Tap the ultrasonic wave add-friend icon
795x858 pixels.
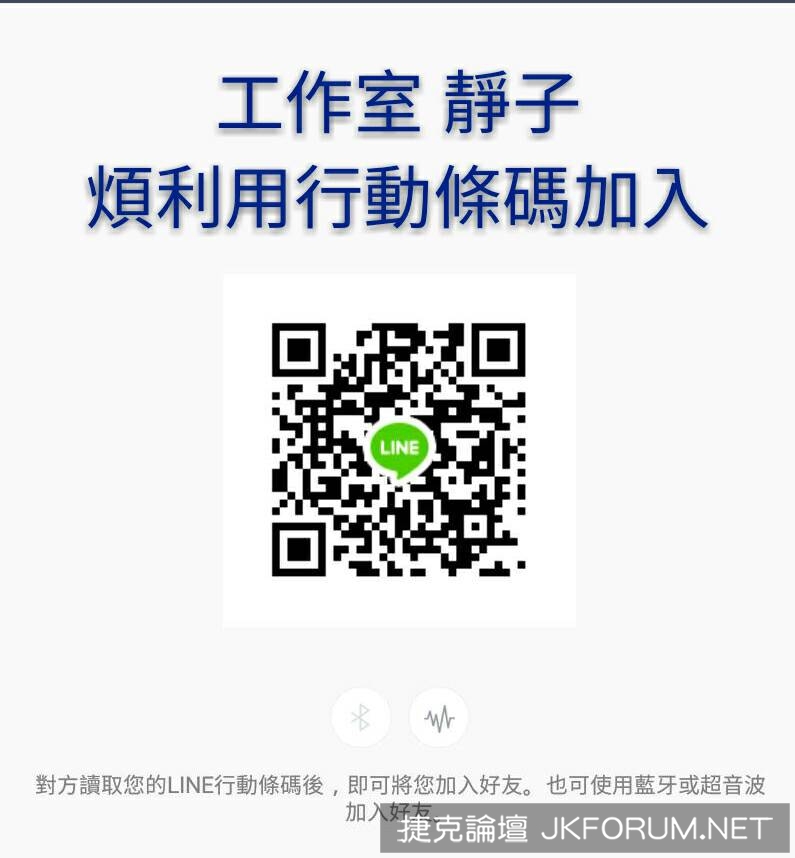coord(438,717)
